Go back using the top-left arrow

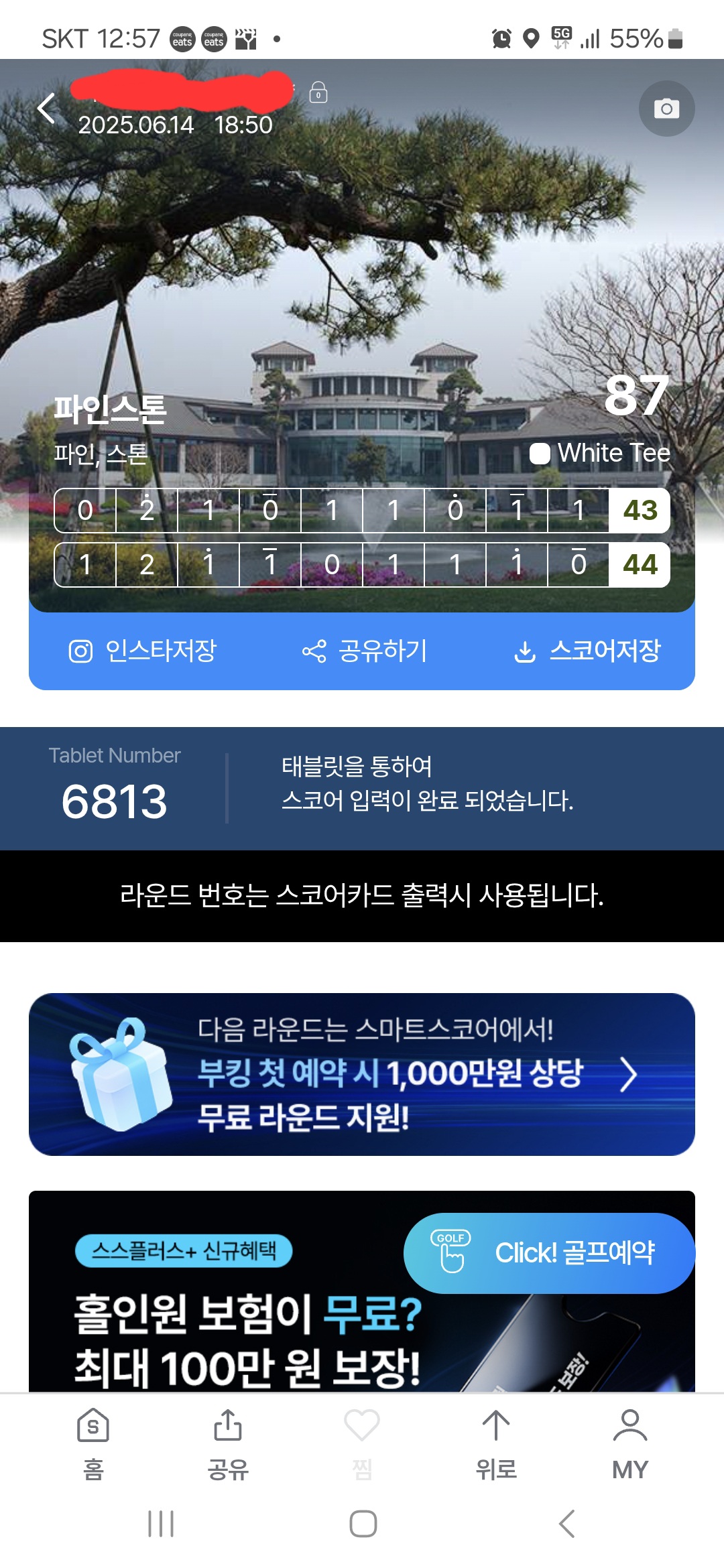click(46, 109)
